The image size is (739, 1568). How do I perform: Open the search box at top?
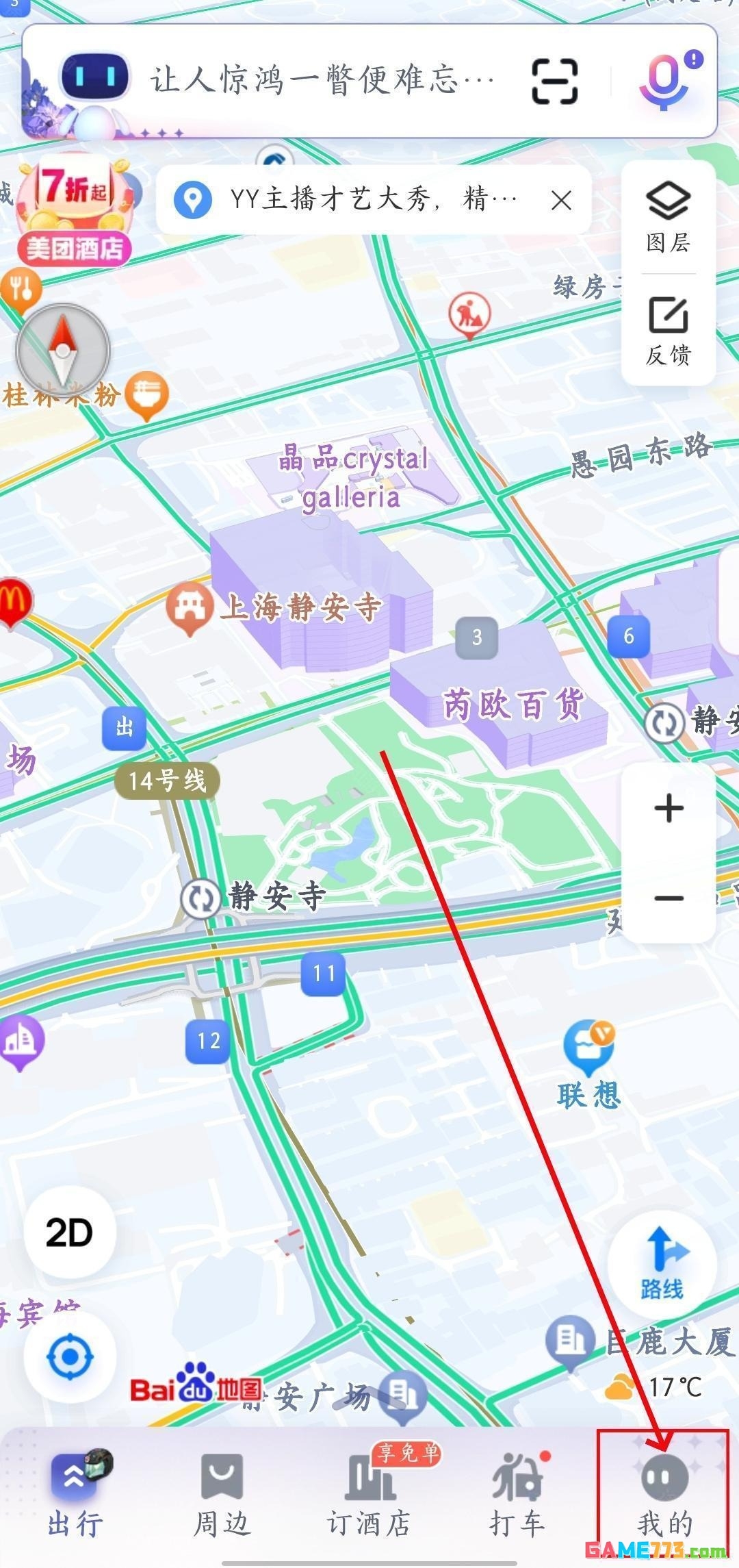coord(322,81)
